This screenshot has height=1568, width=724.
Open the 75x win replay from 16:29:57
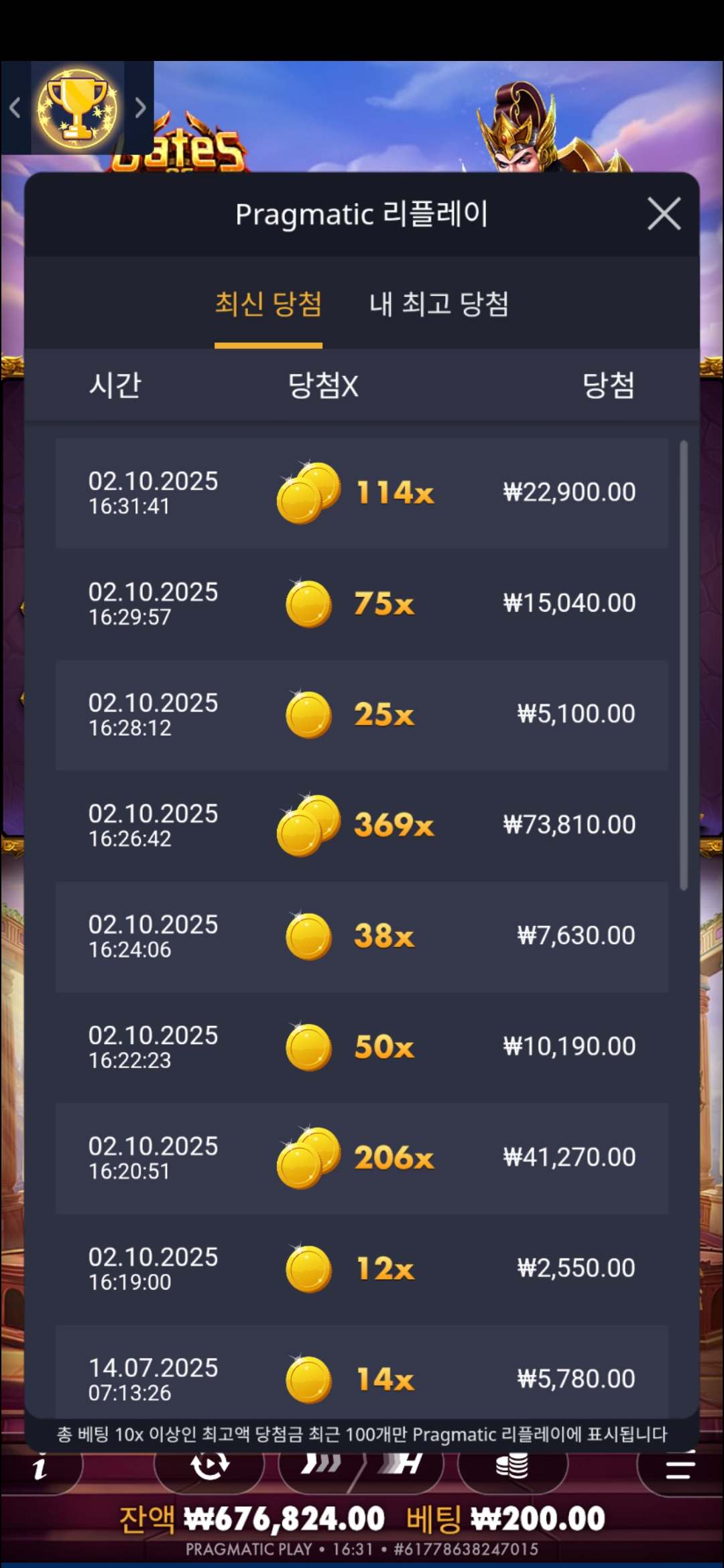(361, 604)
